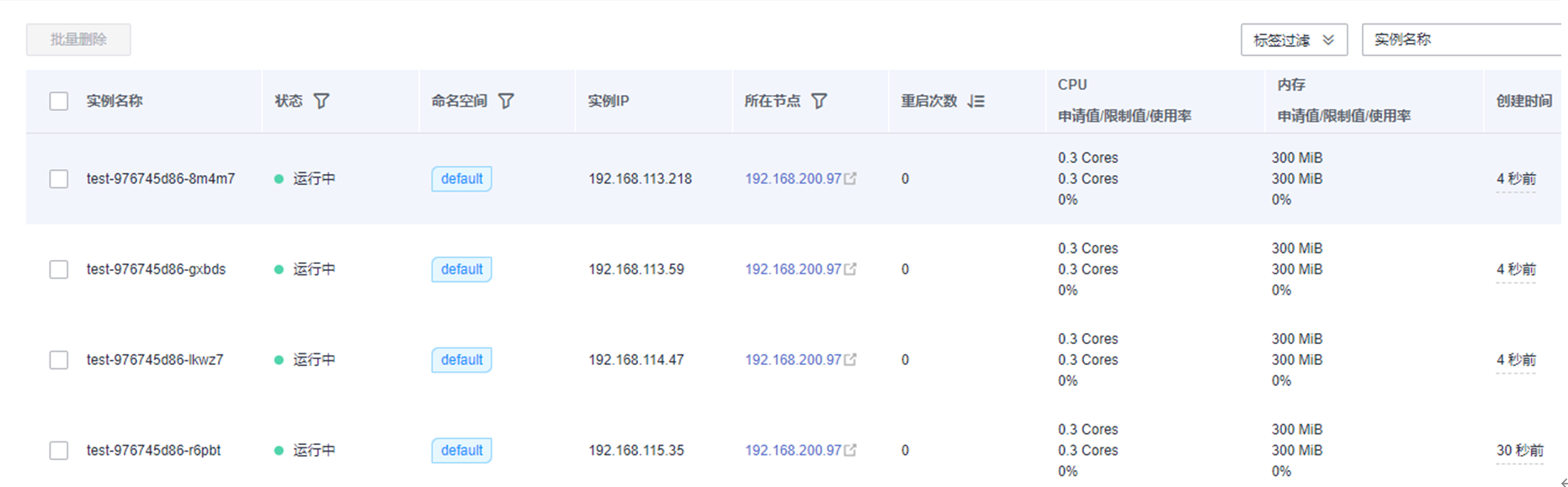Open node link 192.168.200.97 for test-976745d86-lkwz7
This screenshot has width=1568, height=487.
tap(793, 360)
